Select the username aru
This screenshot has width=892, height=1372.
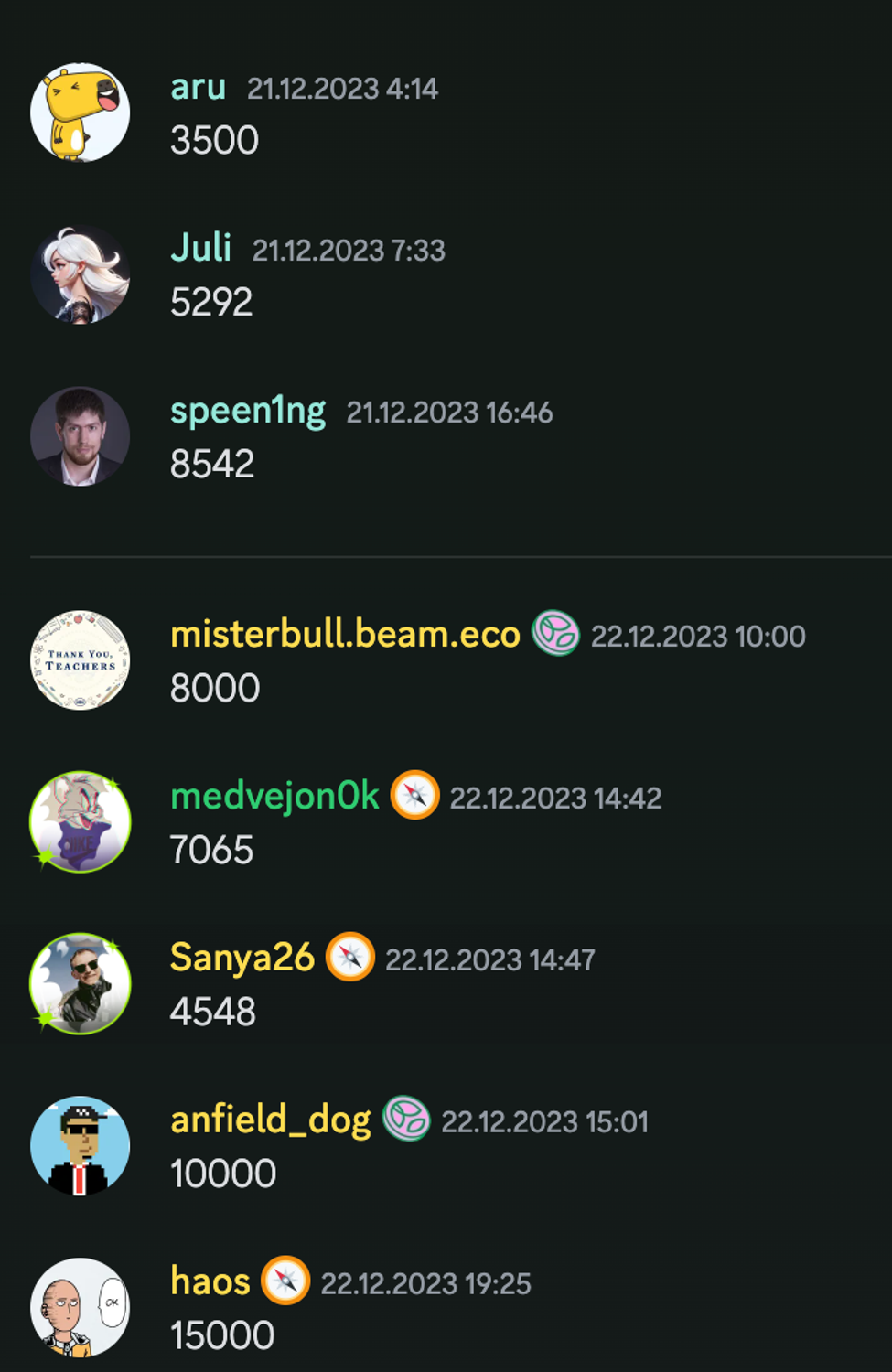(198, 89)
